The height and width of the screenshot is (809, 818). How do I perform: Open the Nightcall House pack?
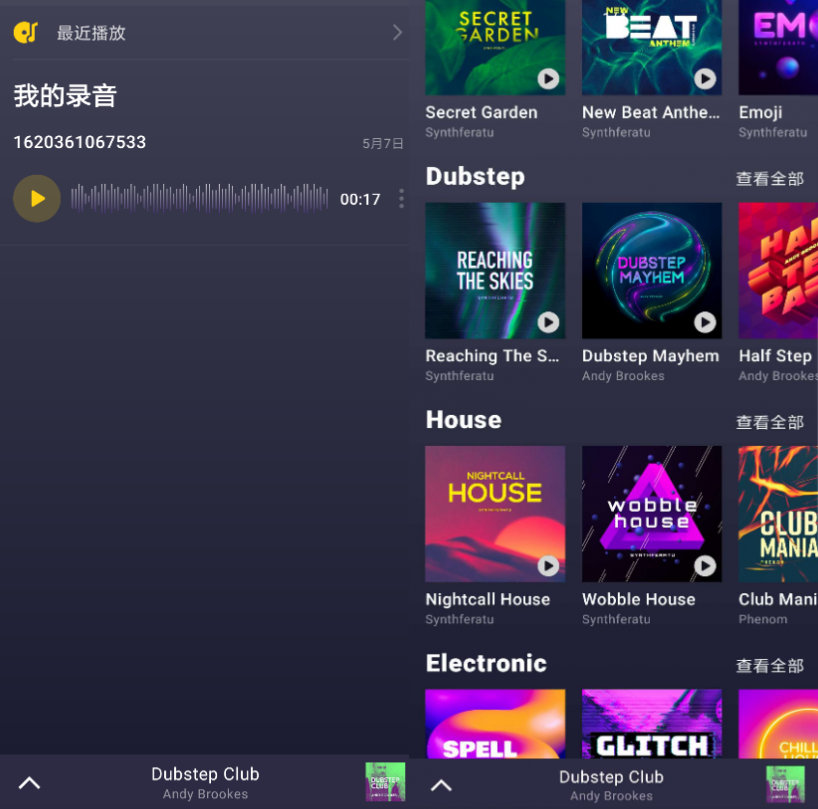click(x=494, y=513)
